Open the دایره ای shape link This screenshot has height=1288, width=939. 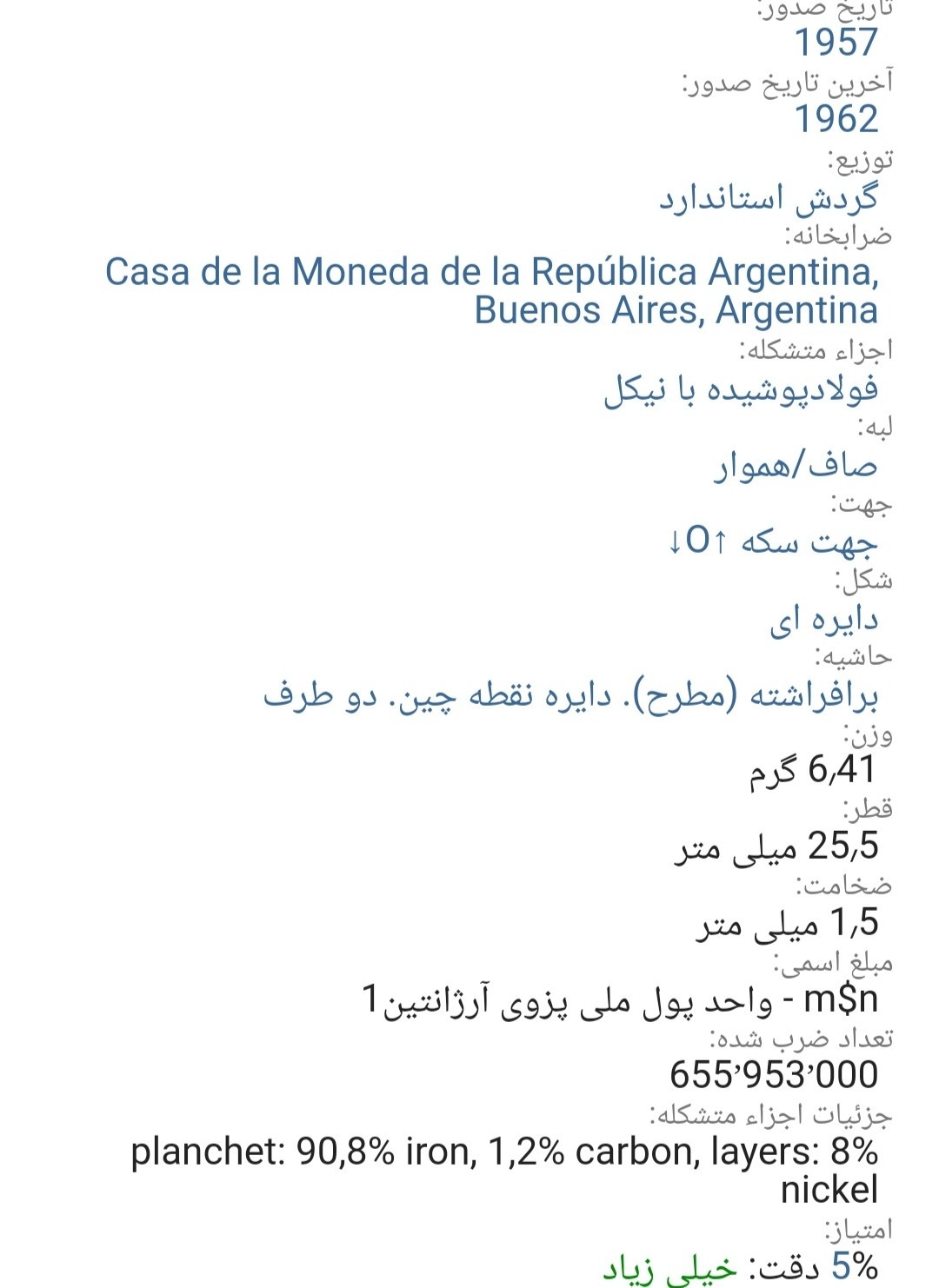pos(823,619)
